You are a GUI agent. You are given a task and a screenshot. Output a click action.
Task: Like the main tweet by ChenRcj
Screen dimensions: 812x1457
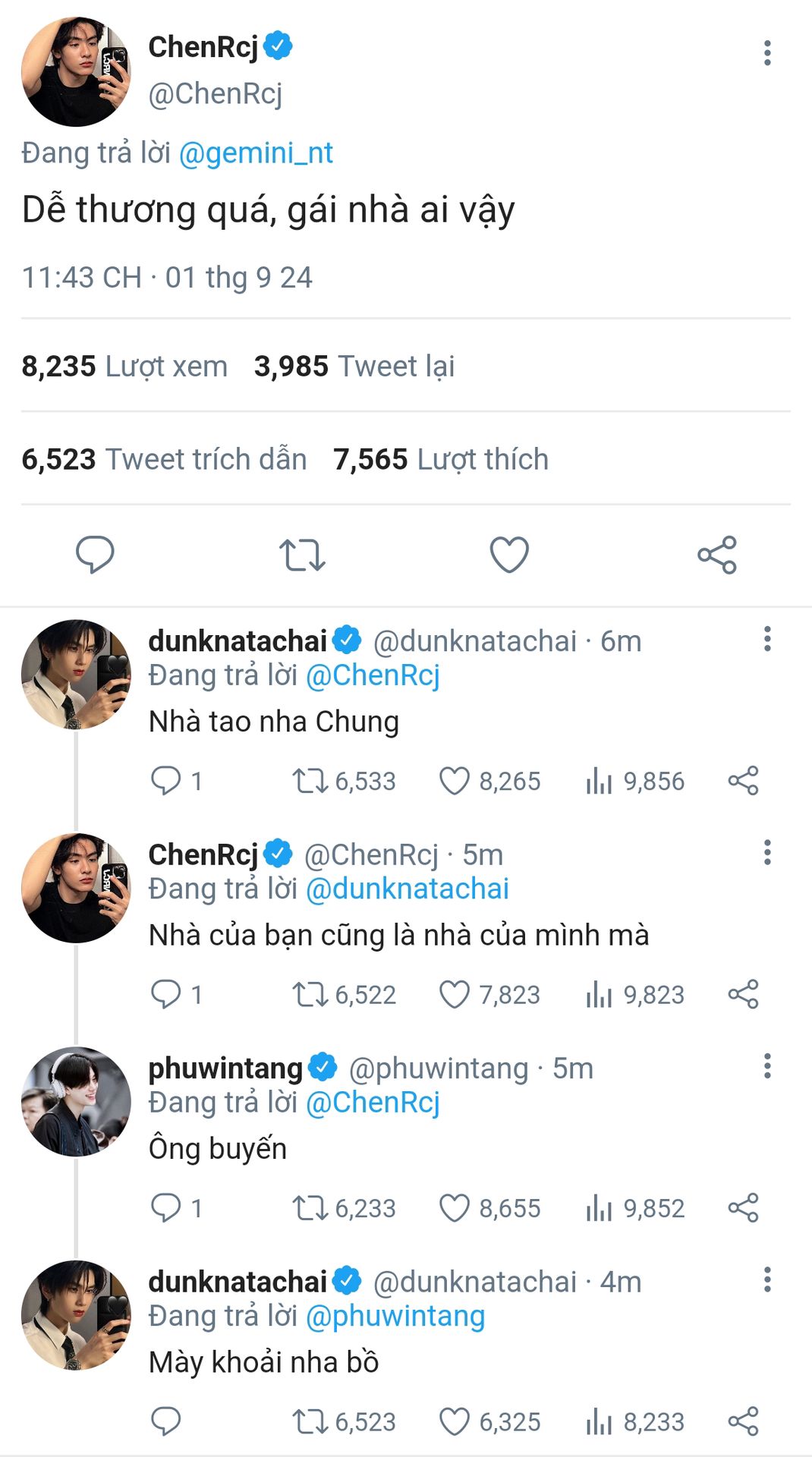[x=509, y=555]
